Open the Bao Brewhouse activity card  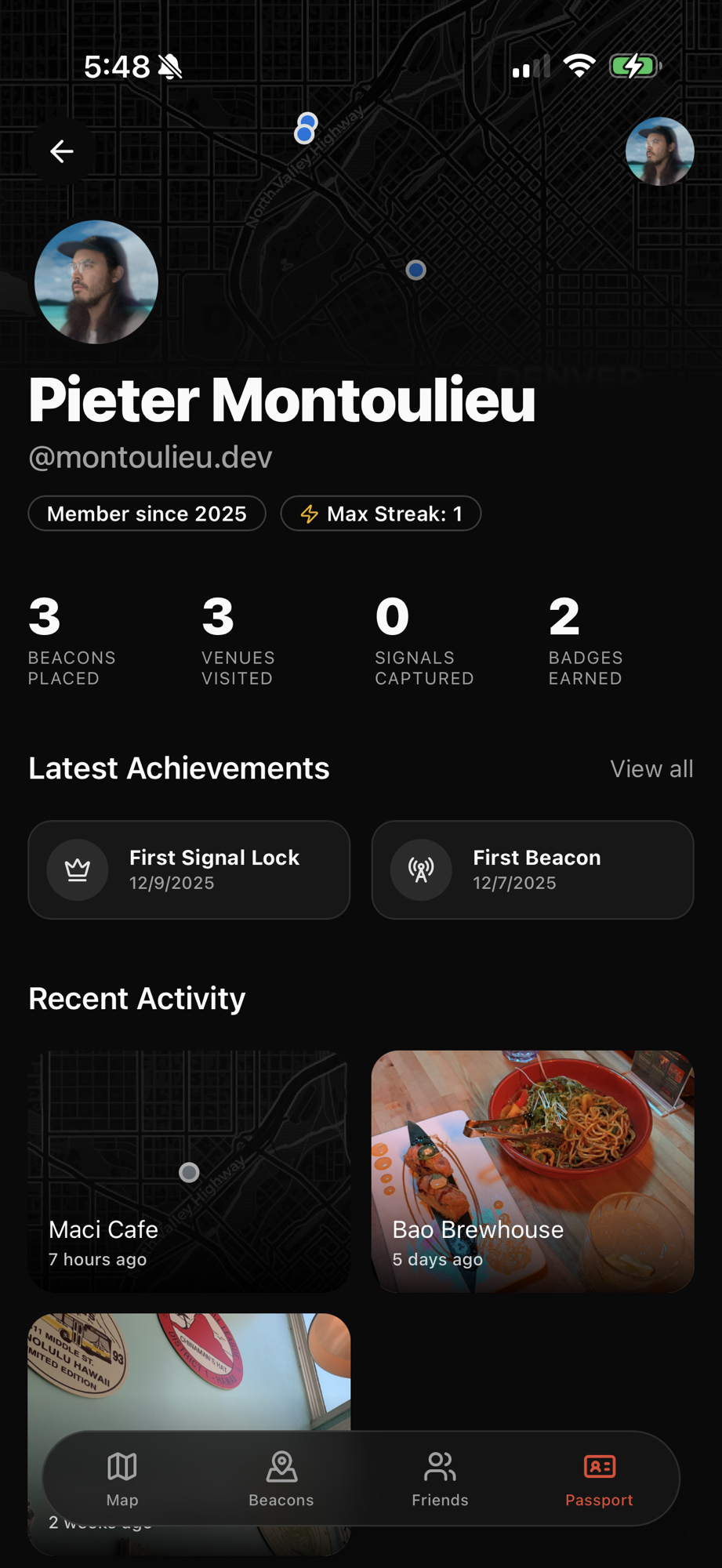tap(532, 1171)
